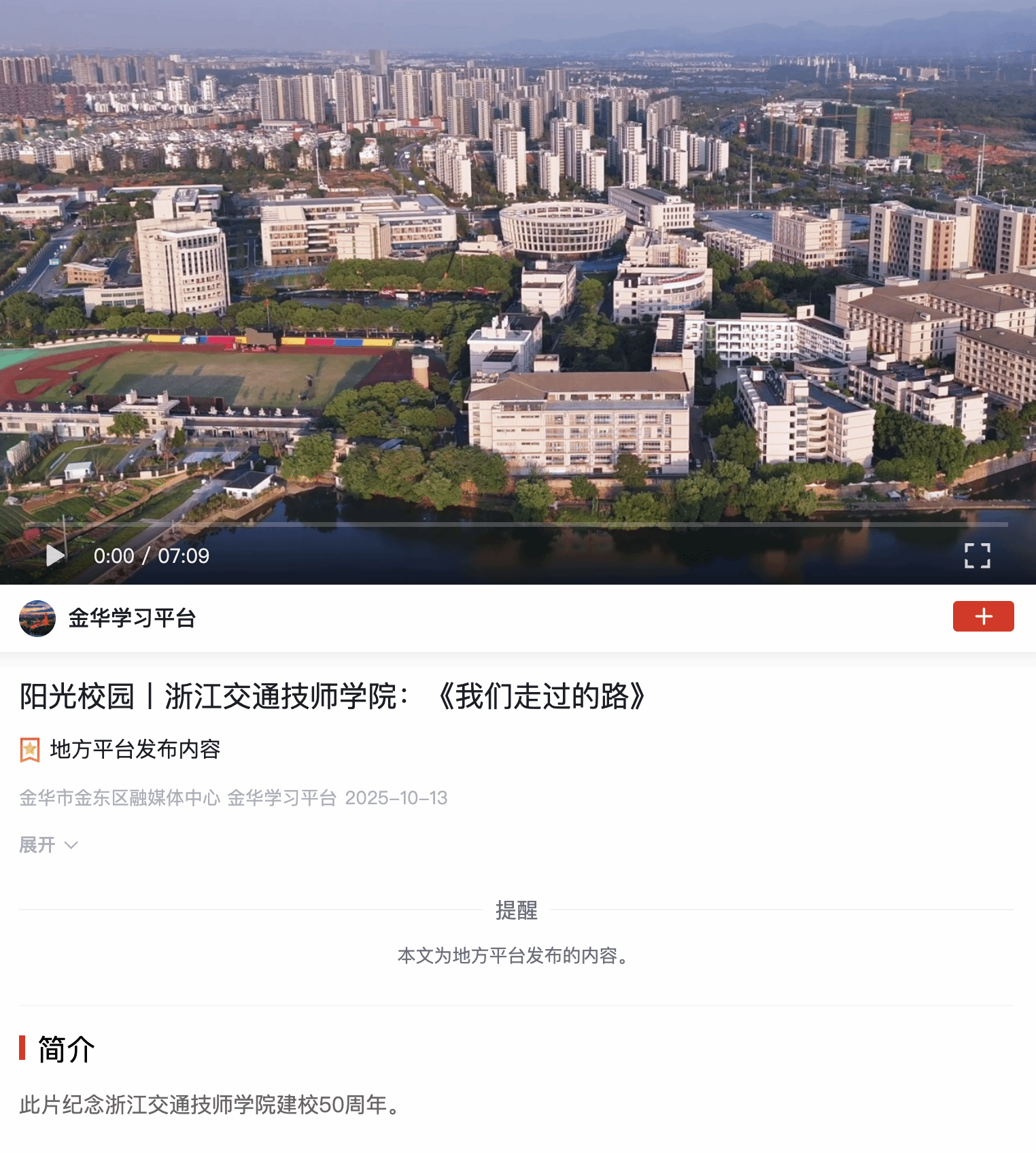Play the video
The width and height of the screenshot is (1036, 1153).
pos(55,555)
